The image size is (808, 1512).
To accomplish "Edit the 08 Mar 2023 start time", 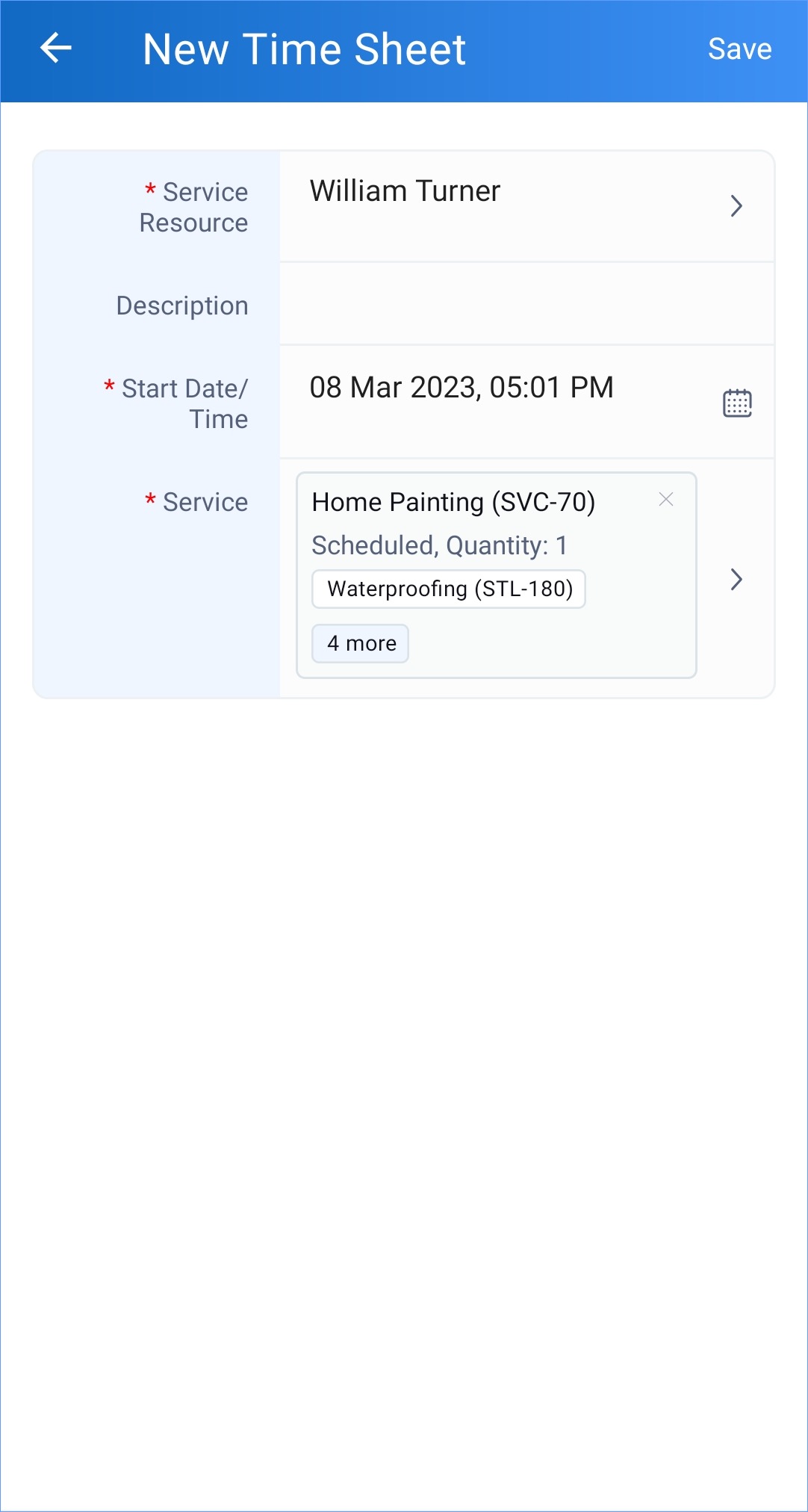I will coord(462,388).
